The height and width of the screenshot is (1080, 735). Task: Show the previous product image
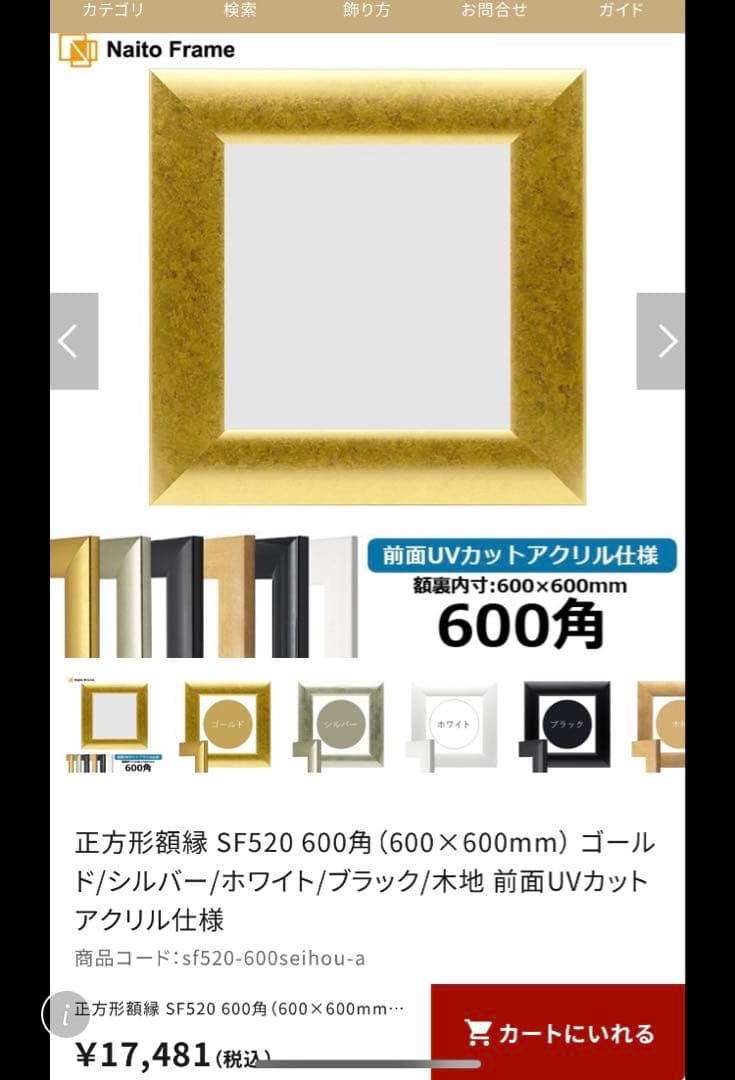click(x=74, y=341)
